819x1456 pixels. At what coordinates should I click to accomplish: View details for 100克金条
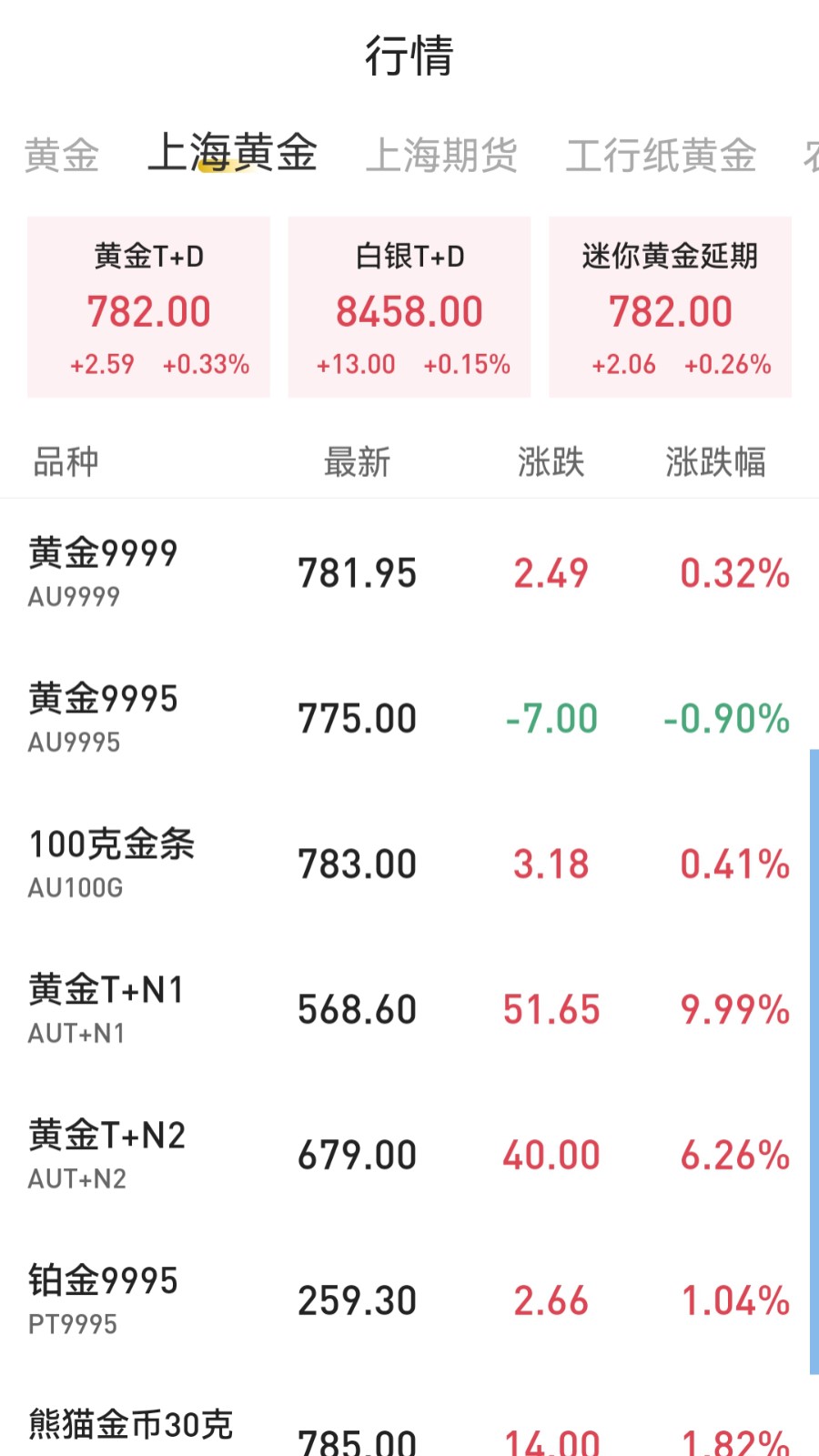(x=409, y=864)
